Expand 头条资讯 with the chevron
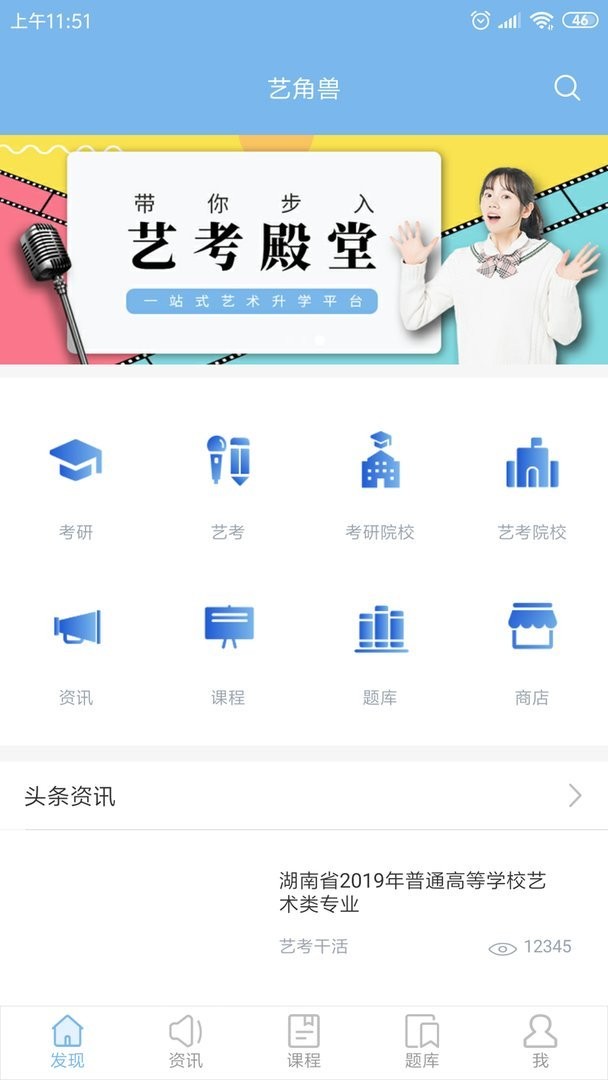 pyautogui.click(x=575, y=796)
